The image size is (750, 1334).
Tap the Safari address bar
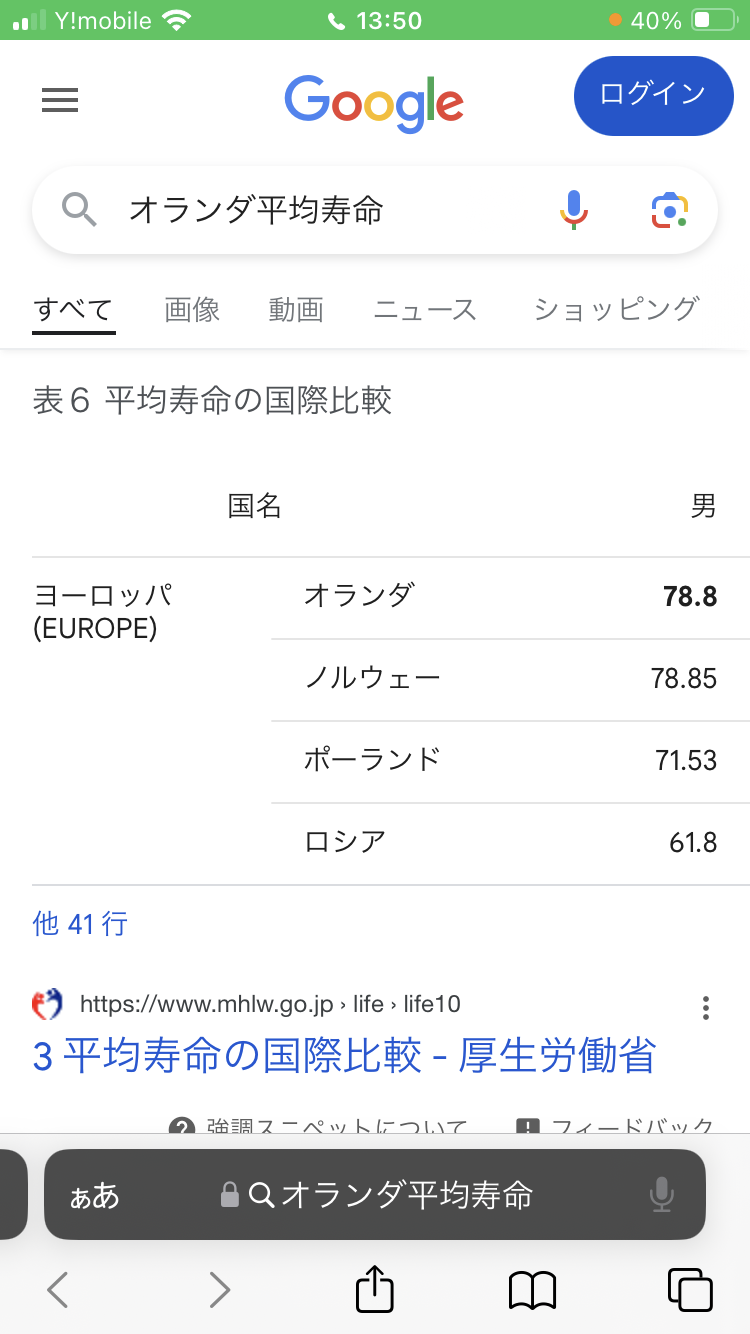coord(375,1195)
